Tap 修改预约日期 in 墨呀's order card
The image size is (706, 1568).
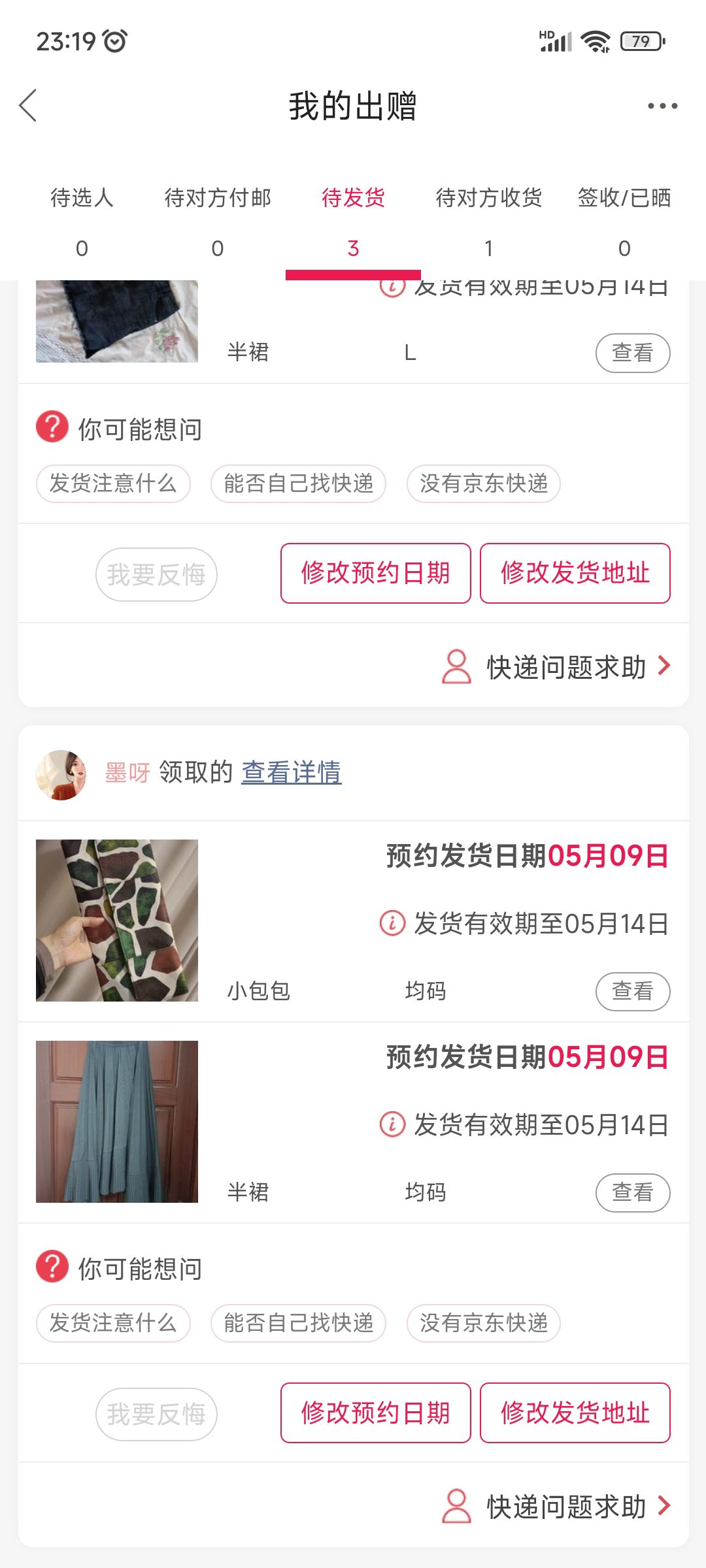click(x=376, y=1413)
